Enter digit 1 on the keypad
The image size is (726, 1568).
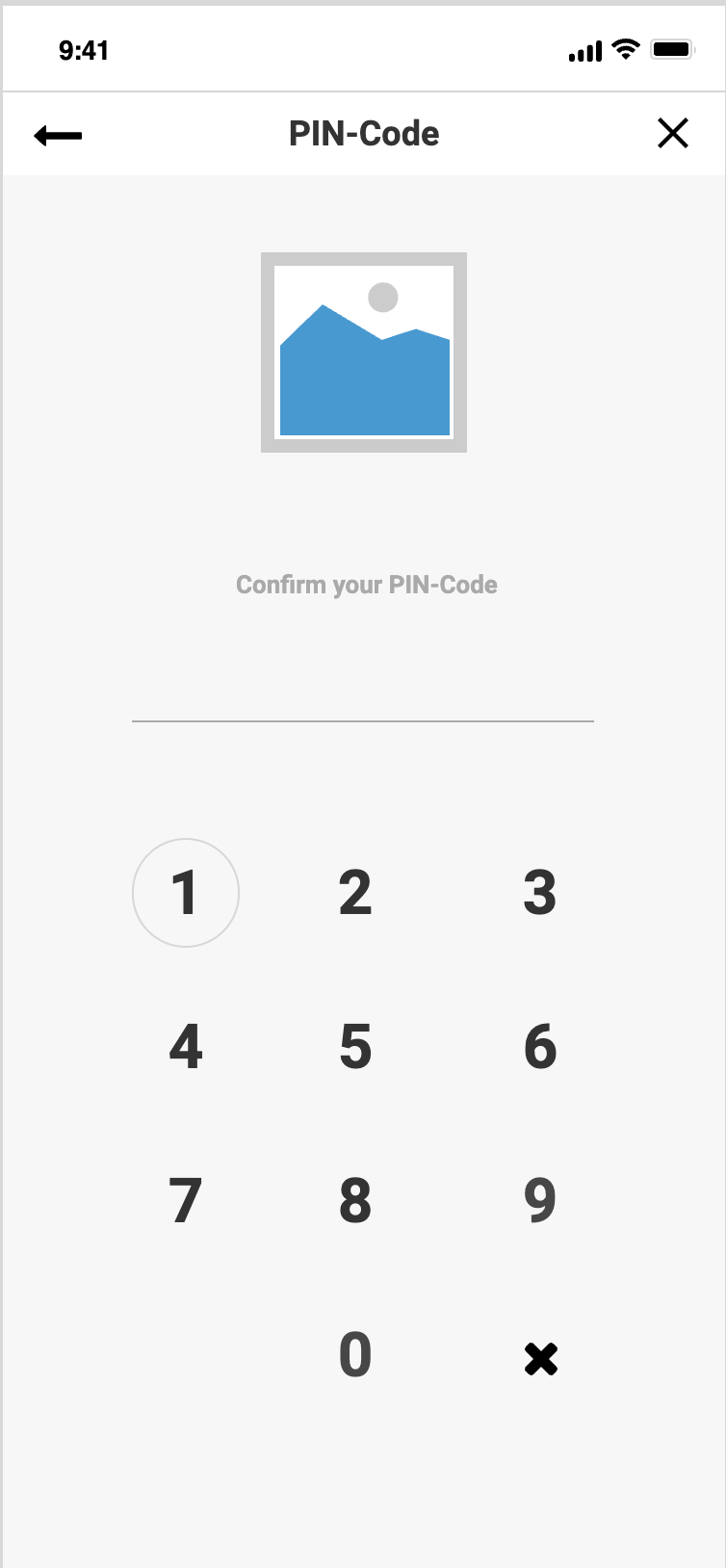(186, 893)
